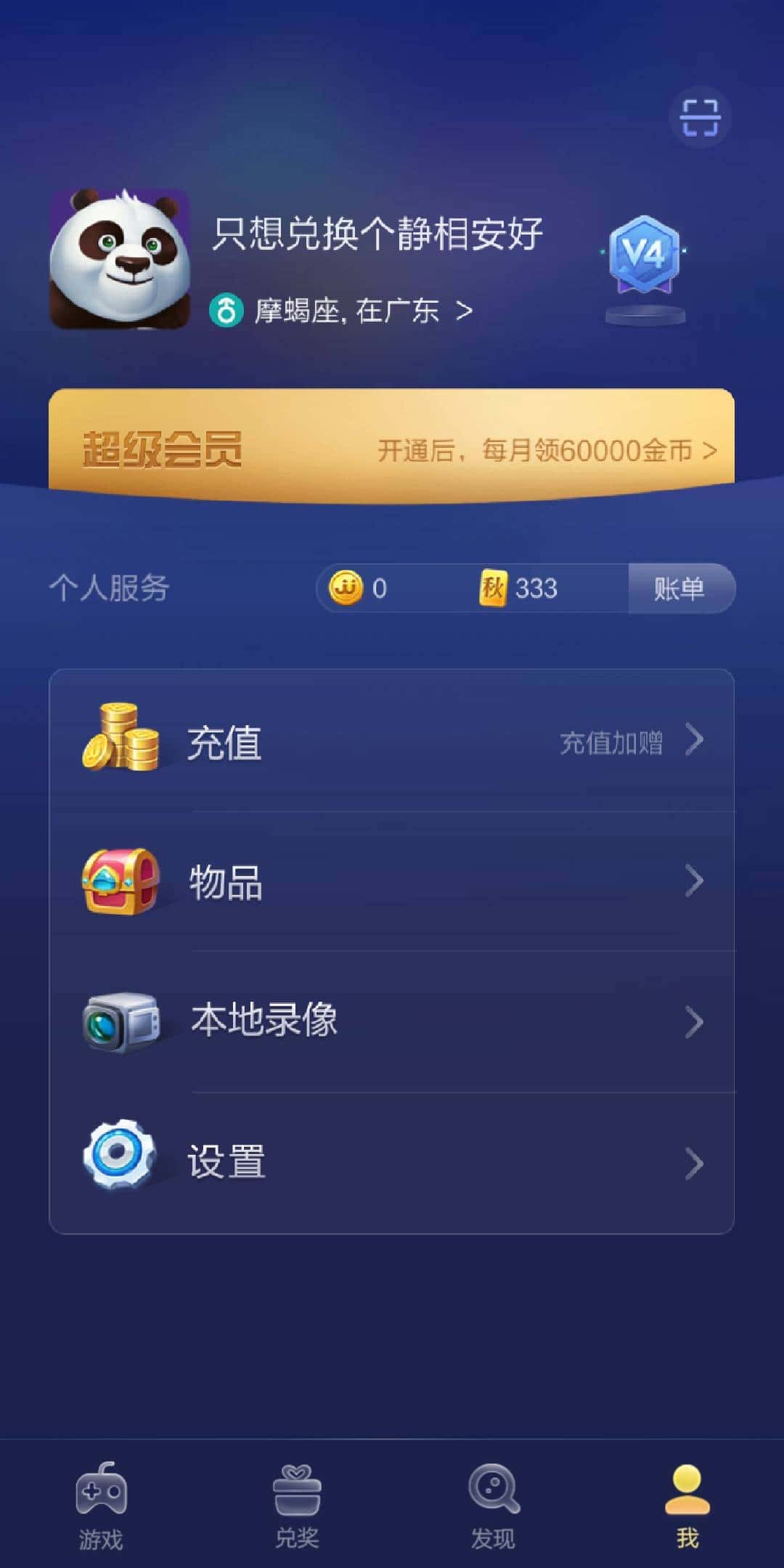The image size is (784, 1568).
Task: Click the 充值加赠 bonus link
Action: [613, 740]
